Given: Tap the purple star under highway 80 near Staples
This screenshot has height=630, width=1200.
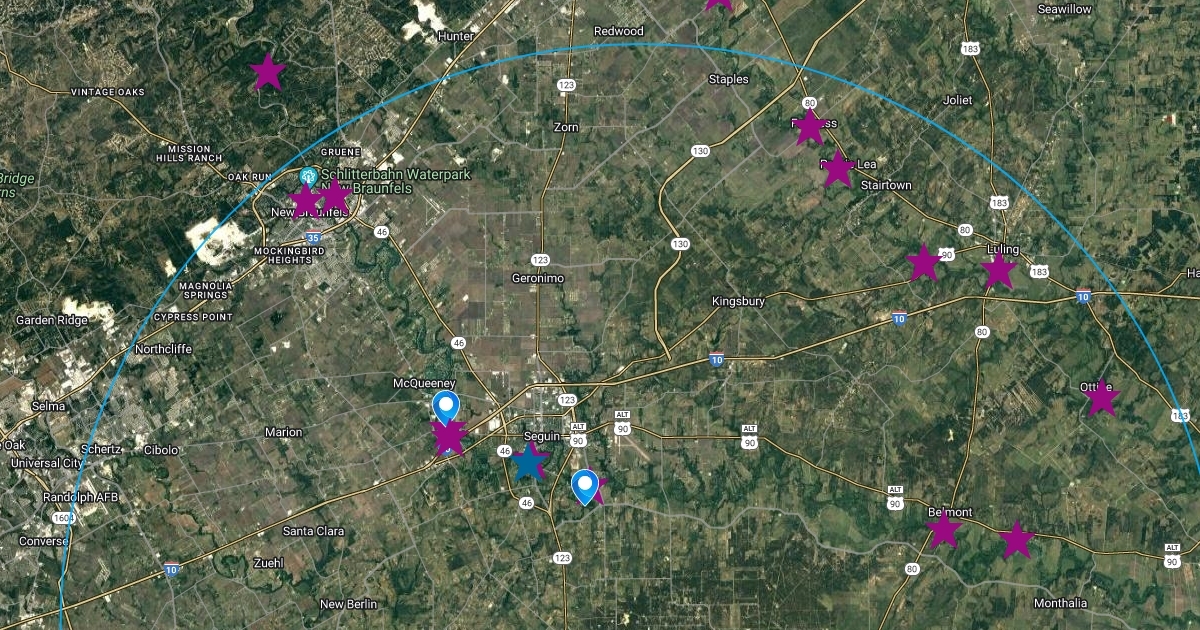Looking at the screenshot, I should [x=809, y=127].
